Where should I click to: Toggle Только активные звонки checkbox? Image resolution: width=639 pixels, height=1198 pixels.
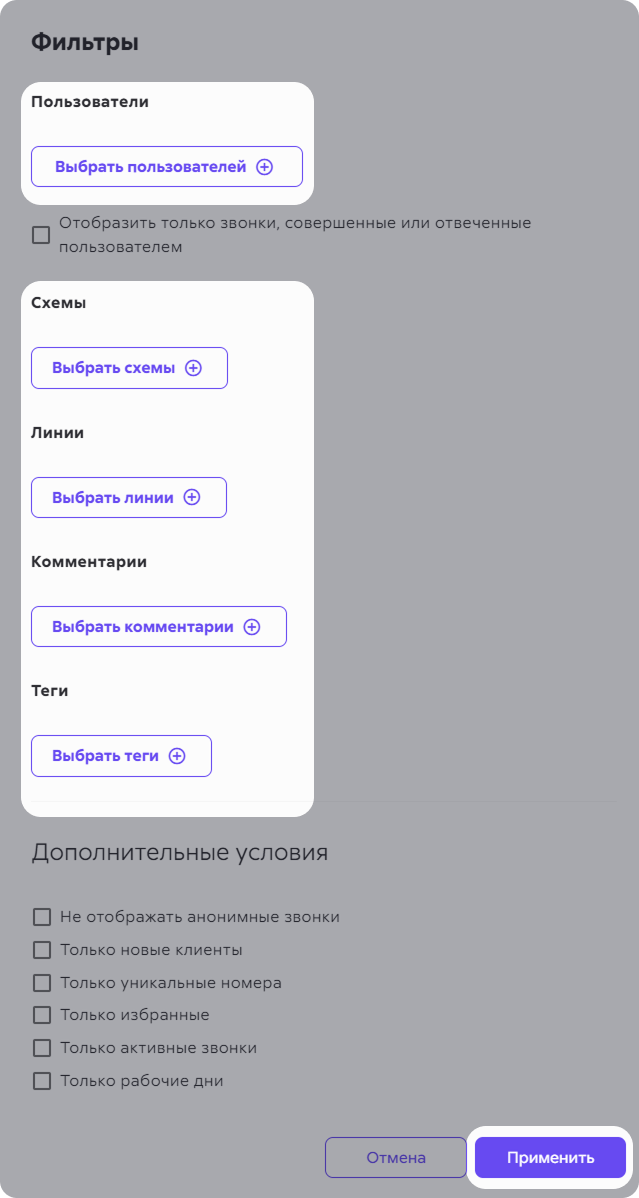coord(42,1048)
